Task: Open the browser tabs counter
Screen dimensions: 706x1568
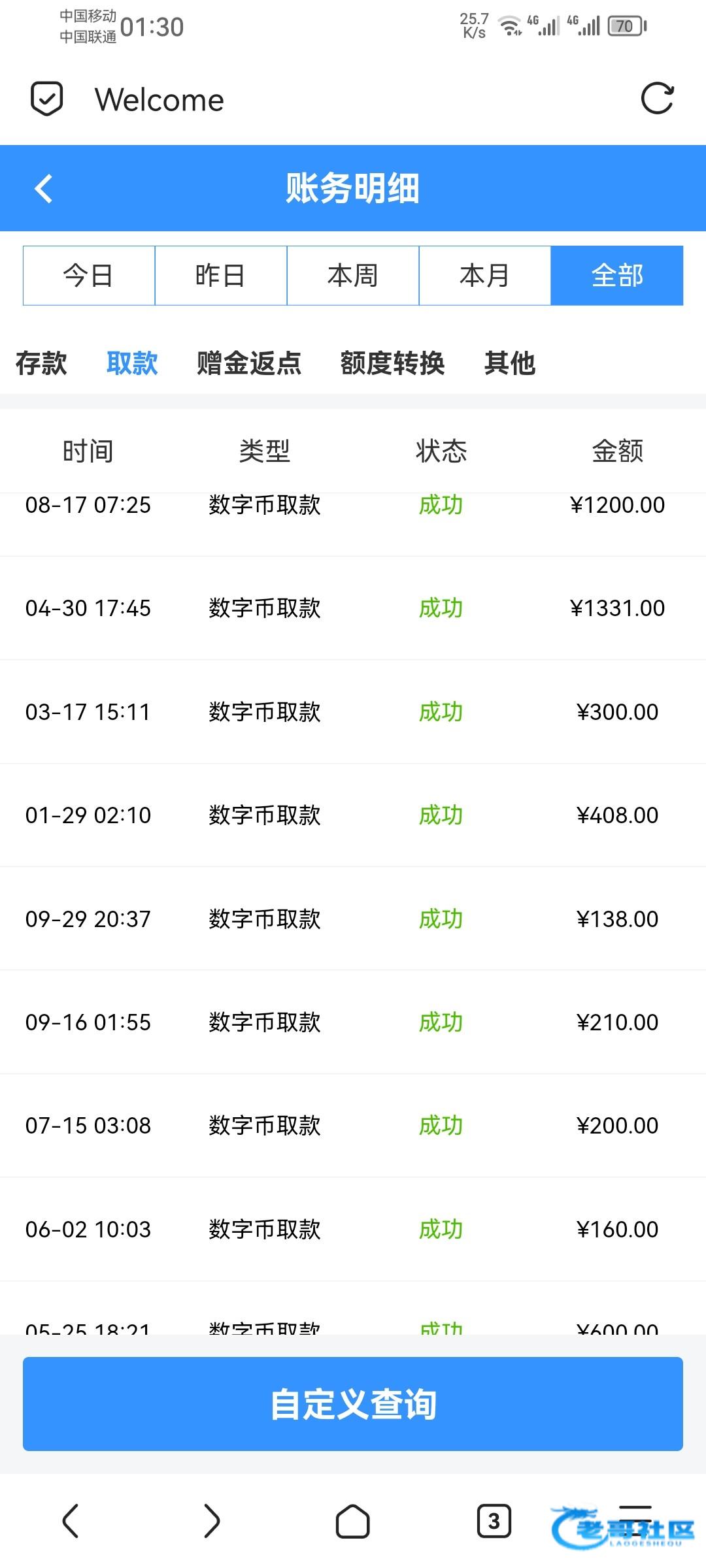Action: (494, 1521)
